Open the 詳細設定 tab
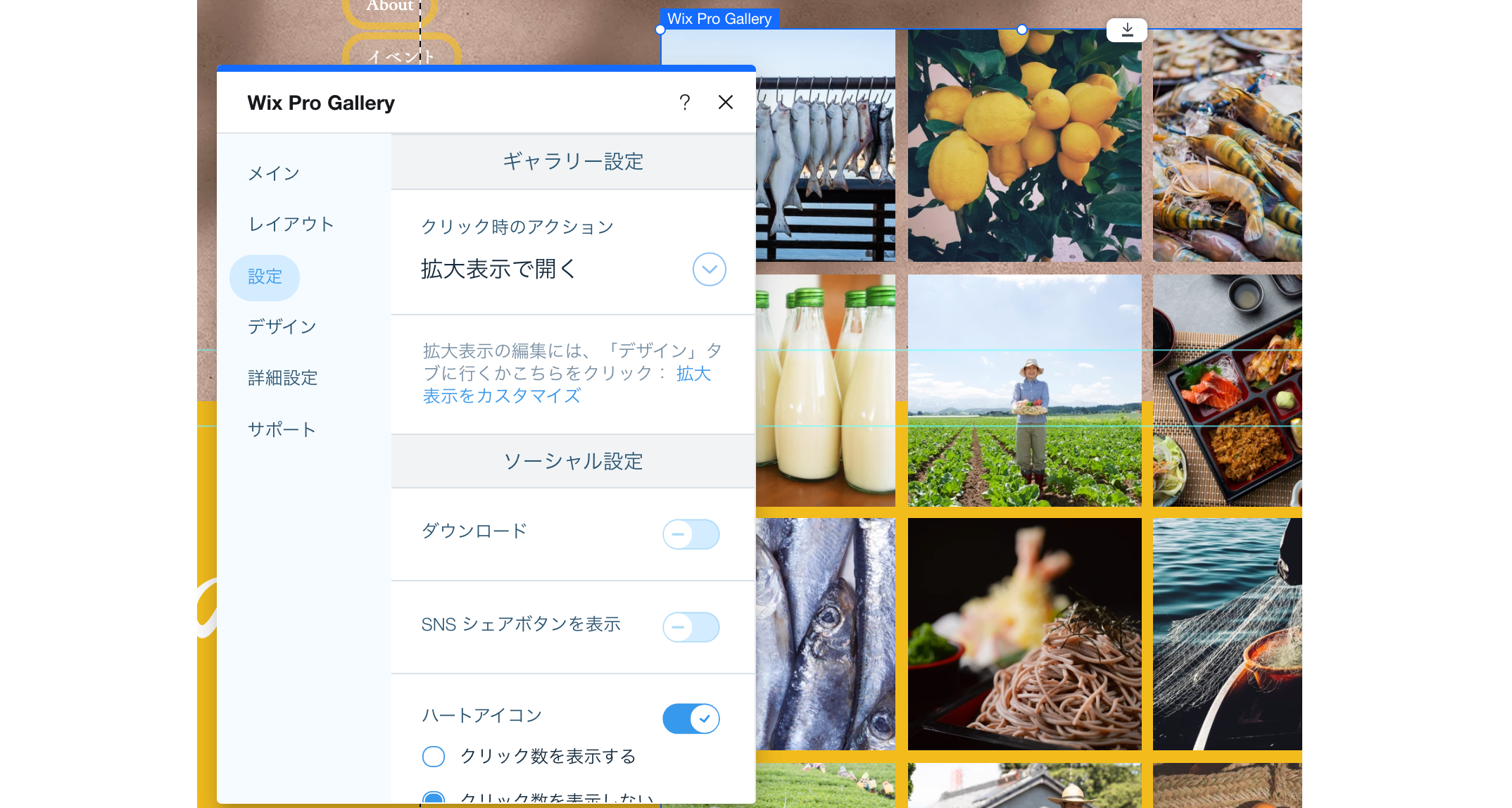Viewport: 1512px width, 808px height. (x=282, y=378)
